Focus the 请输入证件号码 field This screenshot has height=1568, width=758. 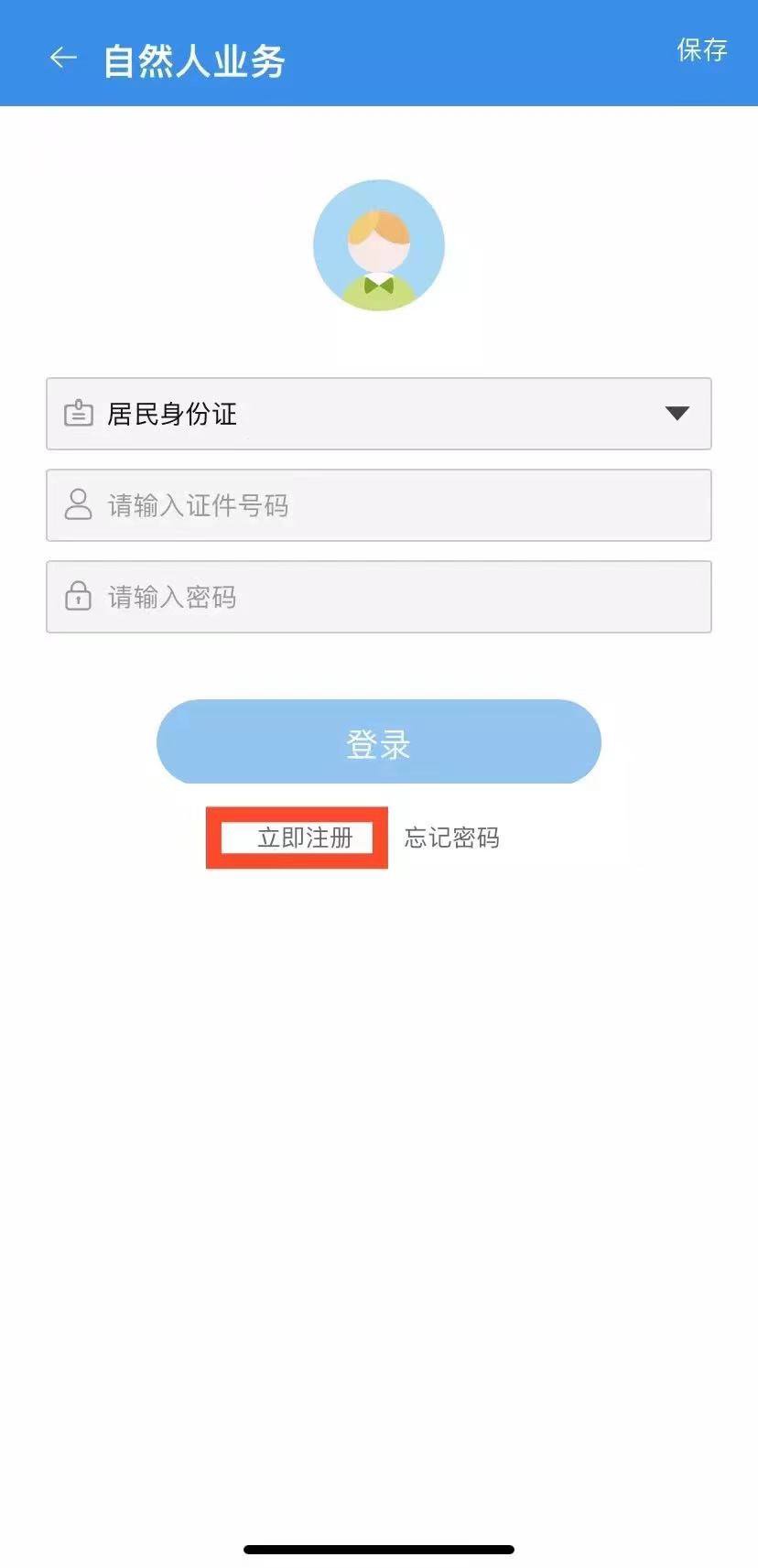point(378,505)
